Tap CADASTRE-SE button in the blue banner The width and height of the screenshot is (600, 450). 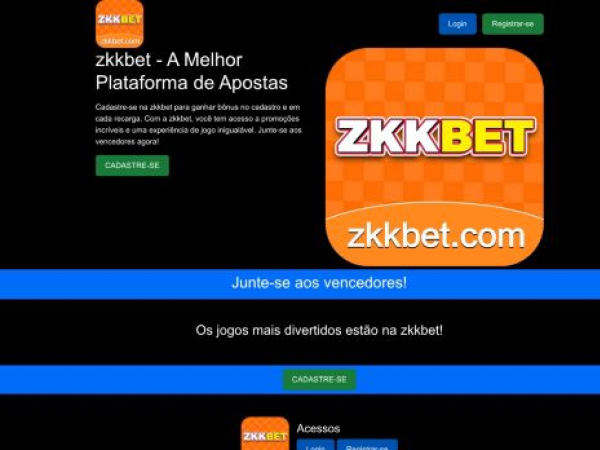(319, 380)
